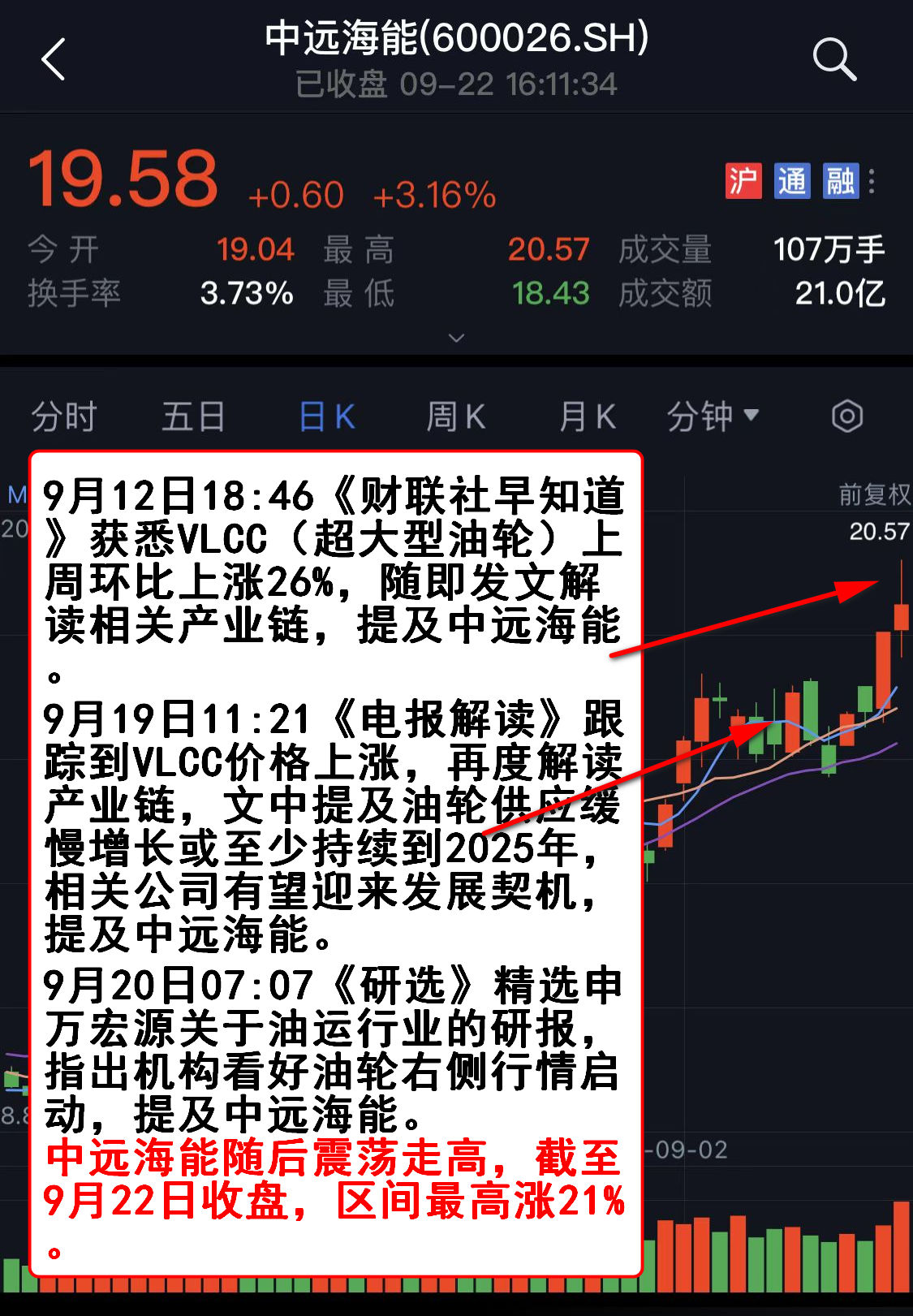
Task: Go back from the 中远海能 stock page
Action: click(x=54, y=60)
